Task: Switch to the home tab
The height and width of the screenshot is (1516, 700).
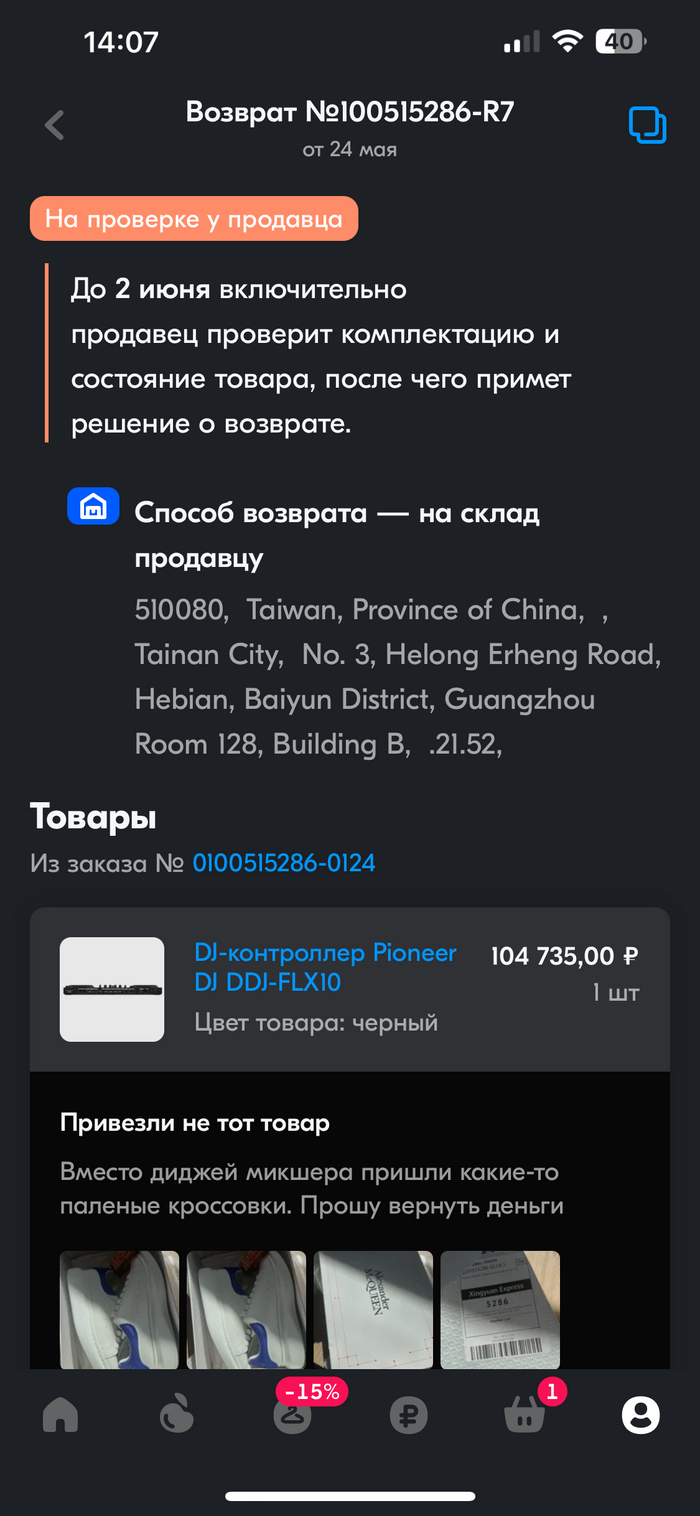Action: point(61,1414)
